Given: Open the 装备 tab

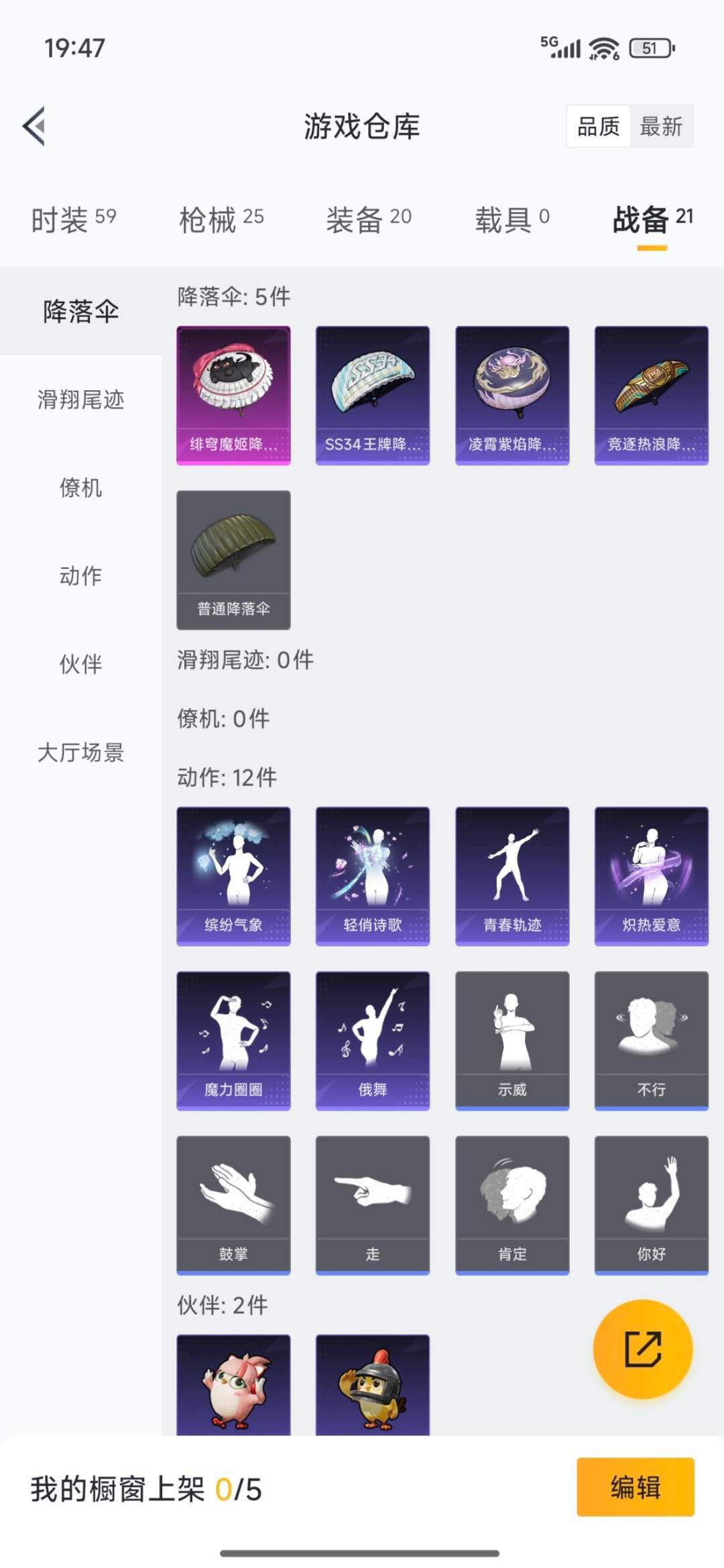Looking at the screenshot, I should click(369, 219).
